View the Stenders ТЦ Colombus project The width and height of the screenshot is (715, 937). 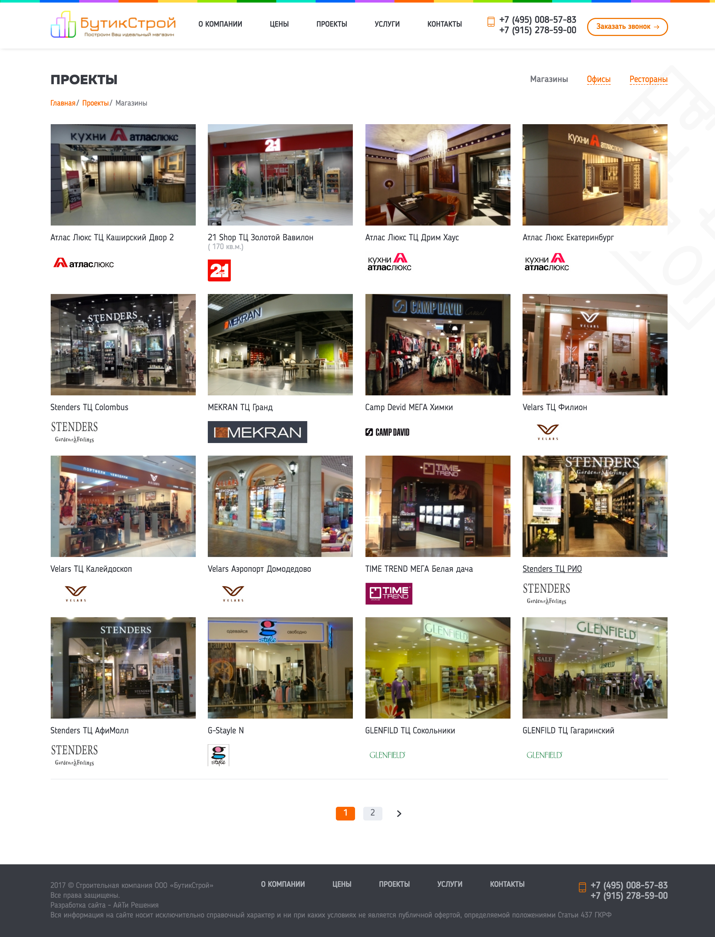(x=123, y=344)
